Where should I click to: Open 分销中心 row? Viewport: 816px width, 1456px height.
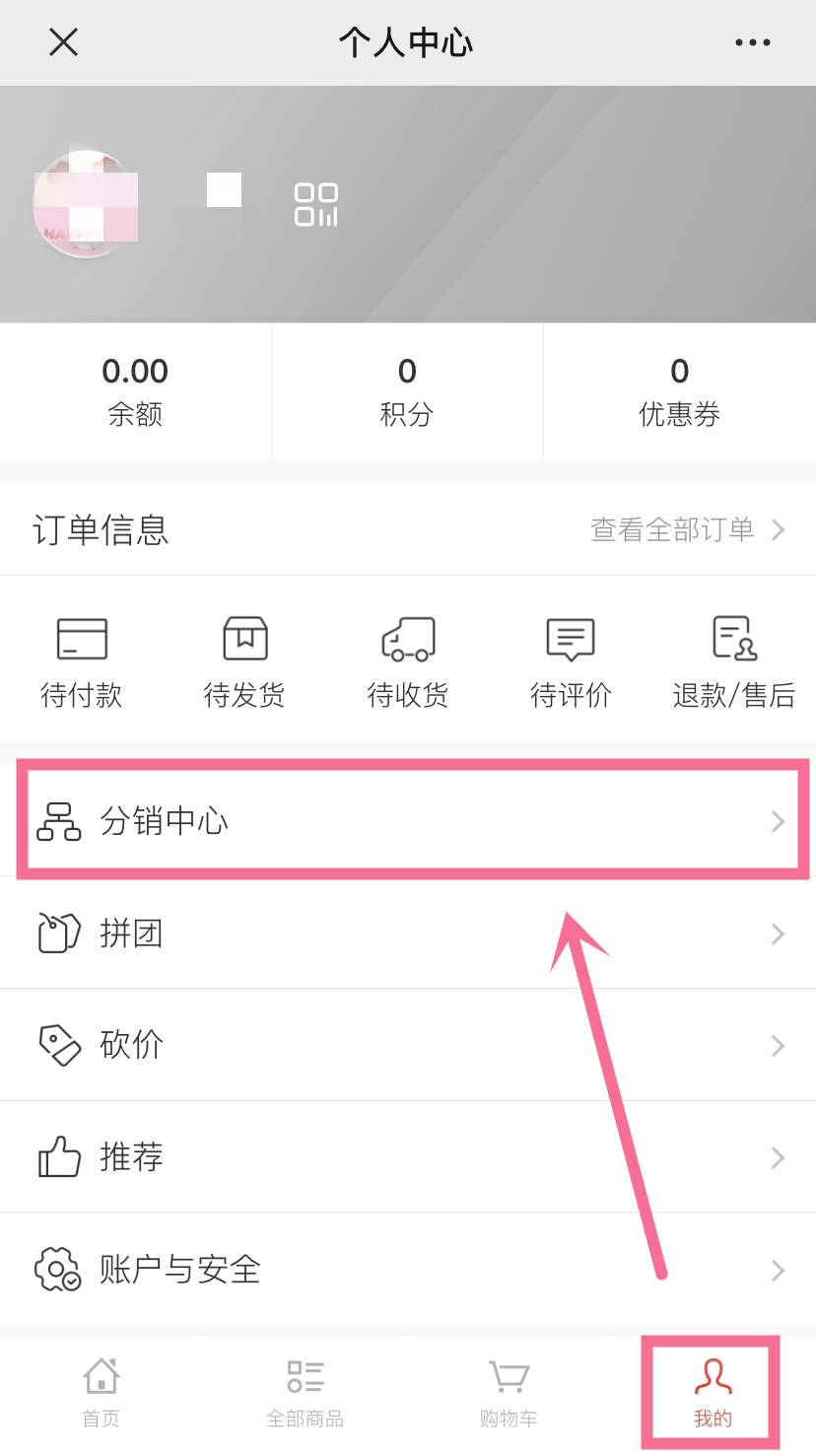coord(408,821)
